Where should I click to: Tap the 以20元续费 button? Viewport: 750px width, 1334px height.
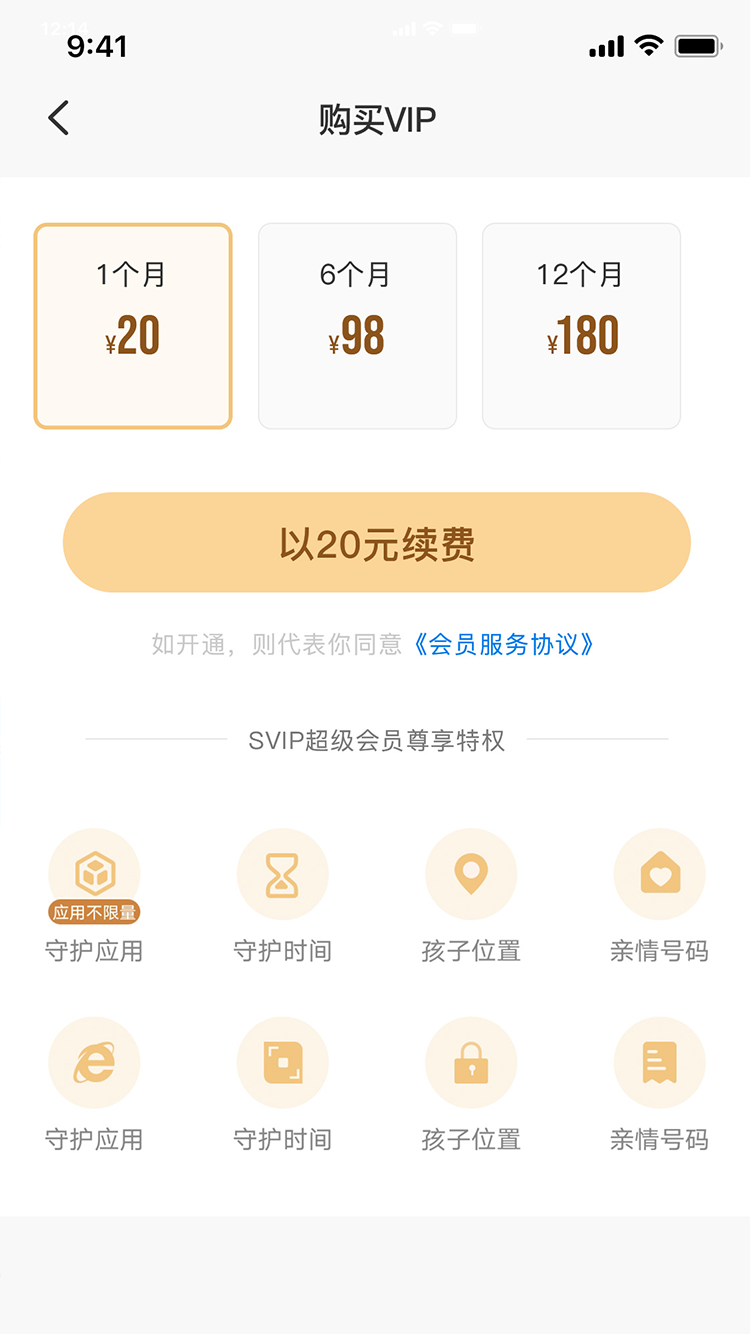[x=376, y=543]
